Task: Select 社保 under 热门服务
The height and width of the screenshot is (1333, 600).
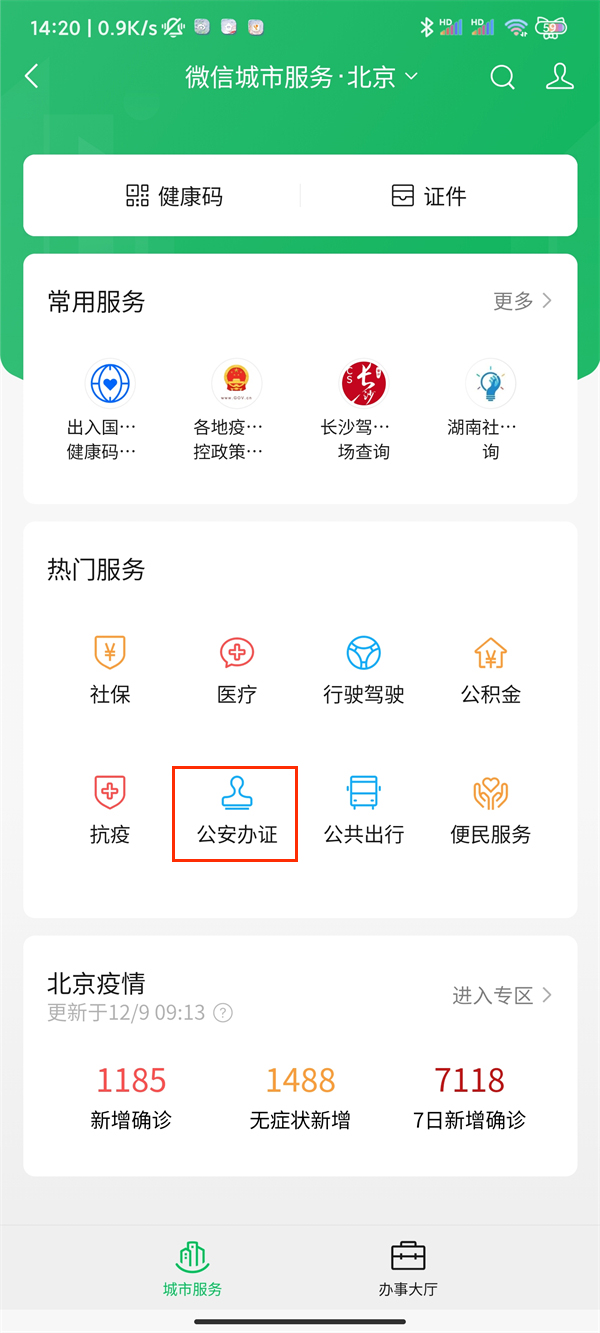Action: pos(110,668)
